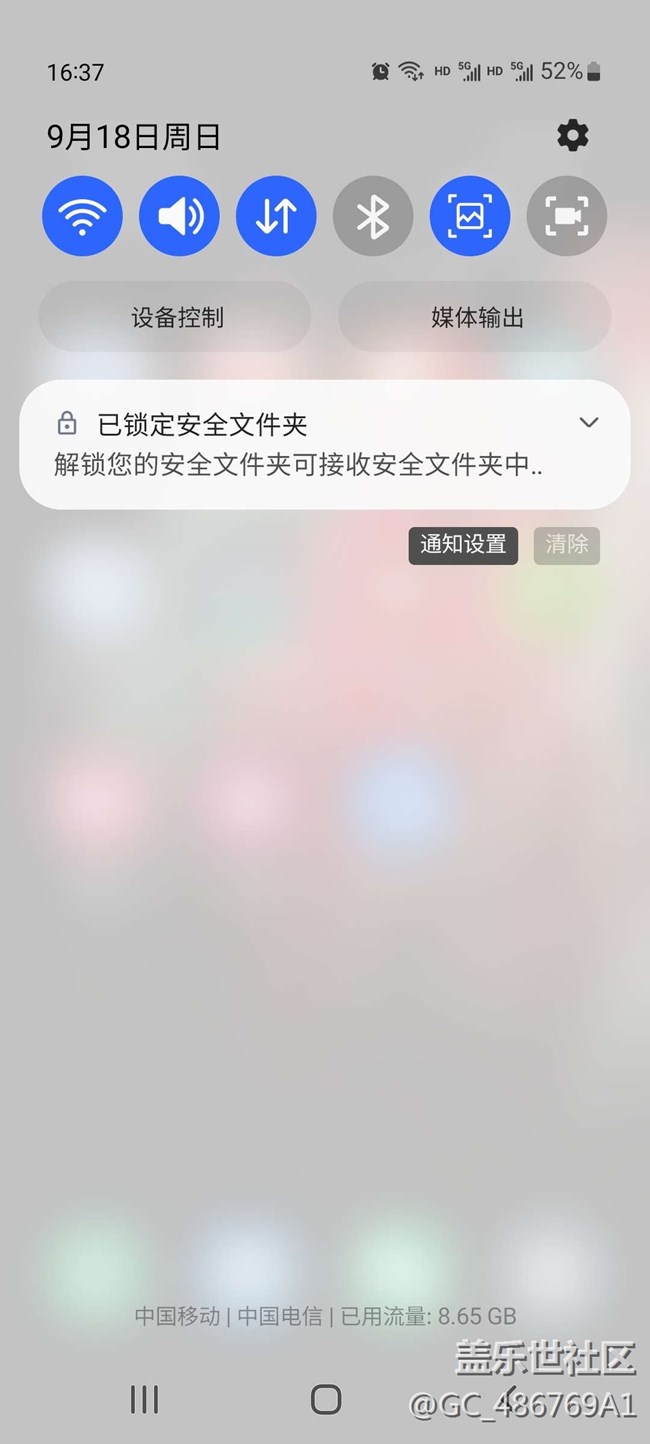Image resolution: width=650 pixels, height=1444 pixels.
Task: Open the 已锁定安全文件夹 notification
Action: (300, 445)
